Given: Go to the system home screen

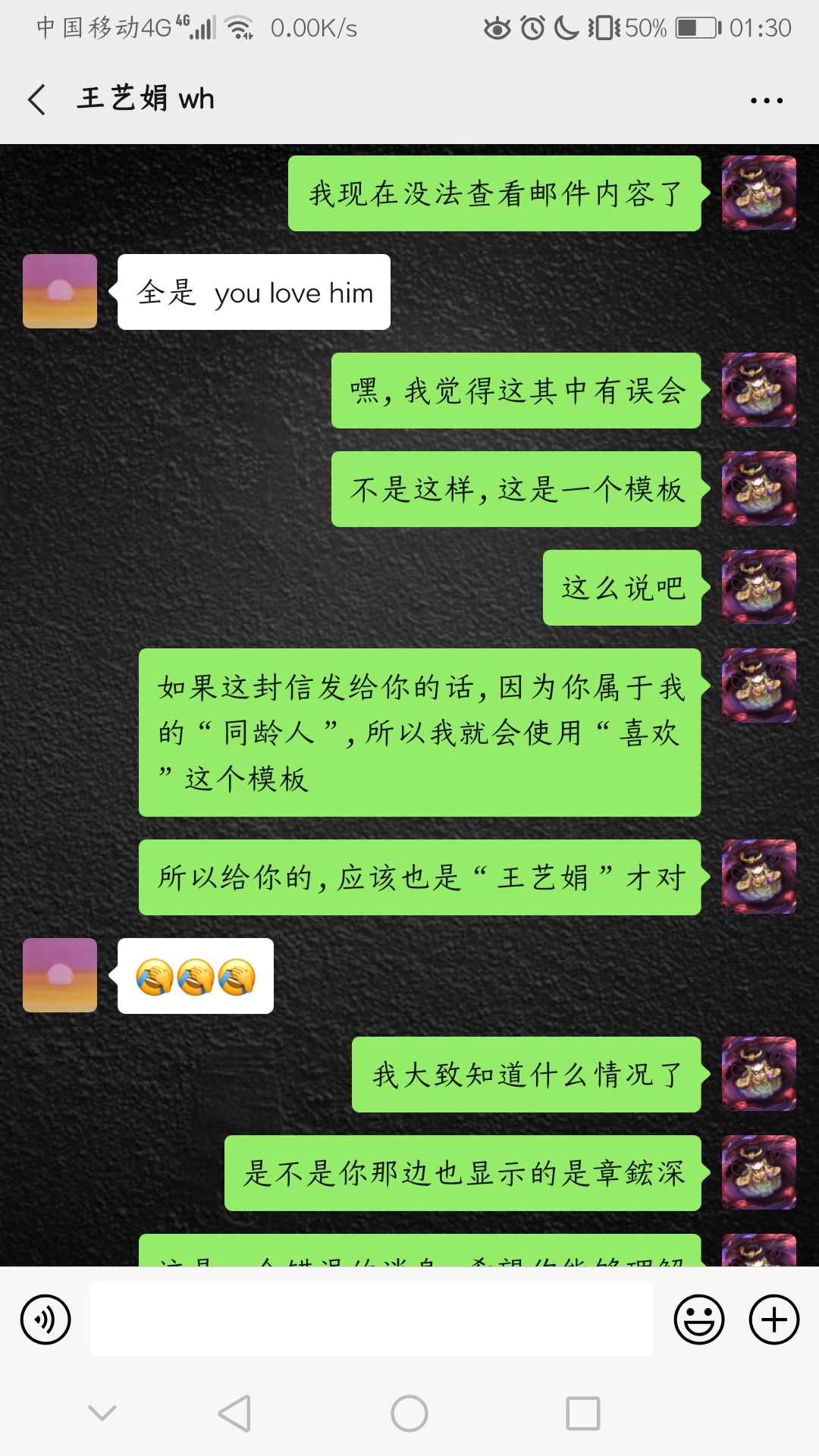Looking at the screenshot, I should (409, 1414).
